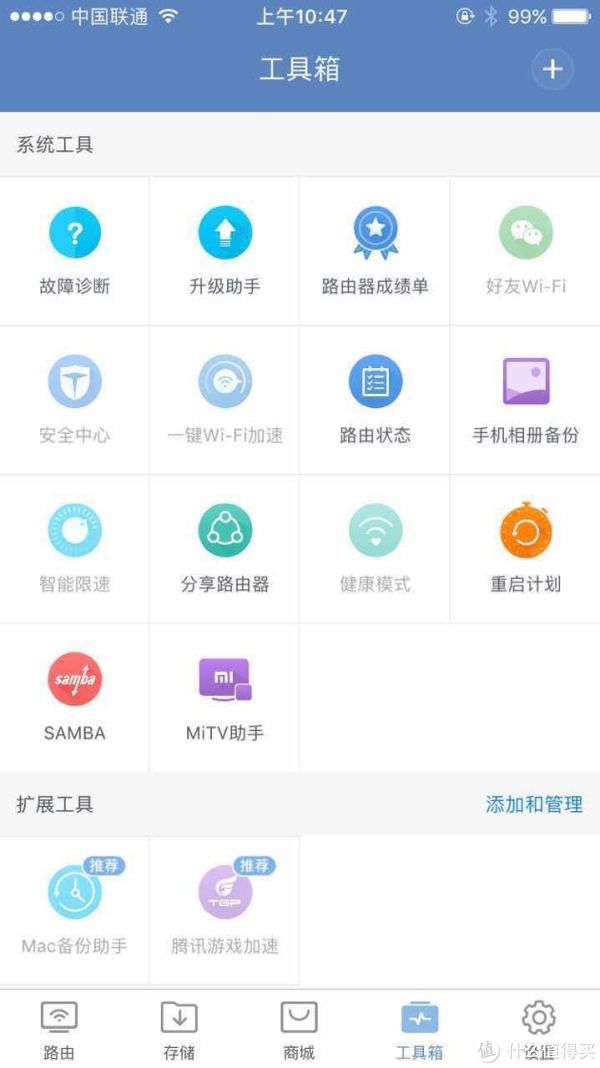Tap the plus icon in header
Image resolution: width=600 pixels, height=1068 pixels.
[552, 69]
